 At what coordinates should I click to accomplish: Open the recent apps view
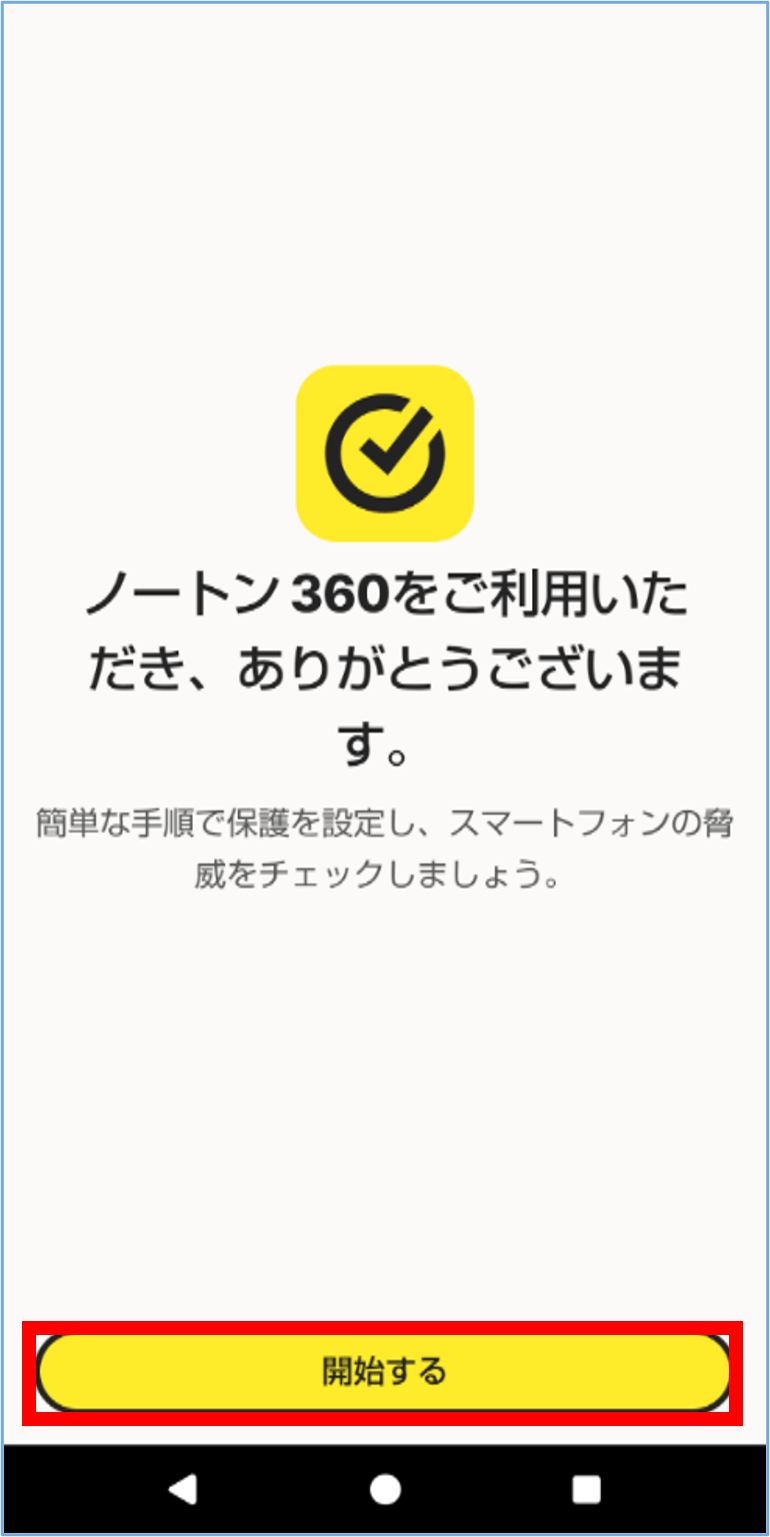pyautogui.click(x=586, y=1489)
